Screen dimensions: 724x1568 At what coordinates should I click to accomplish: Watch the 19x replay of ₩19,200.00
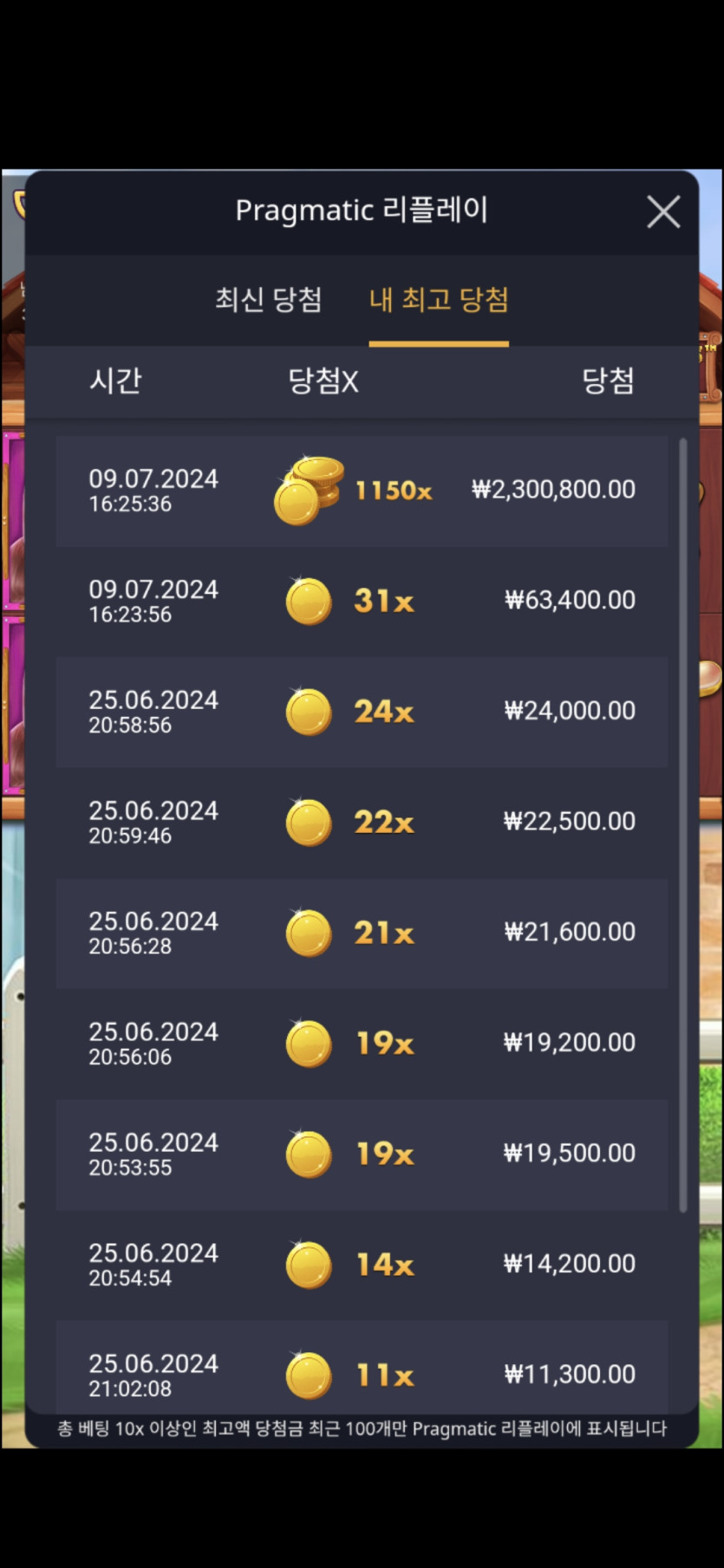click(x=362, y=1043)
